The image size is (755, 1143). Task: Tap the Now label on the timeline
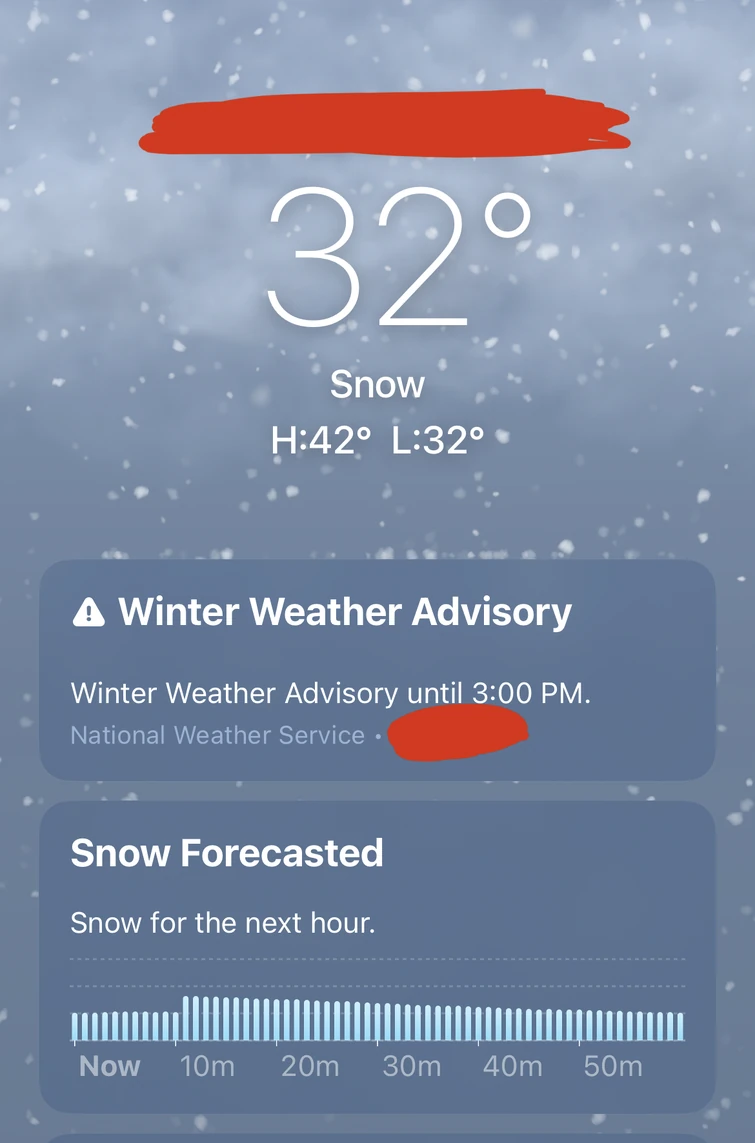point(108,1066)
